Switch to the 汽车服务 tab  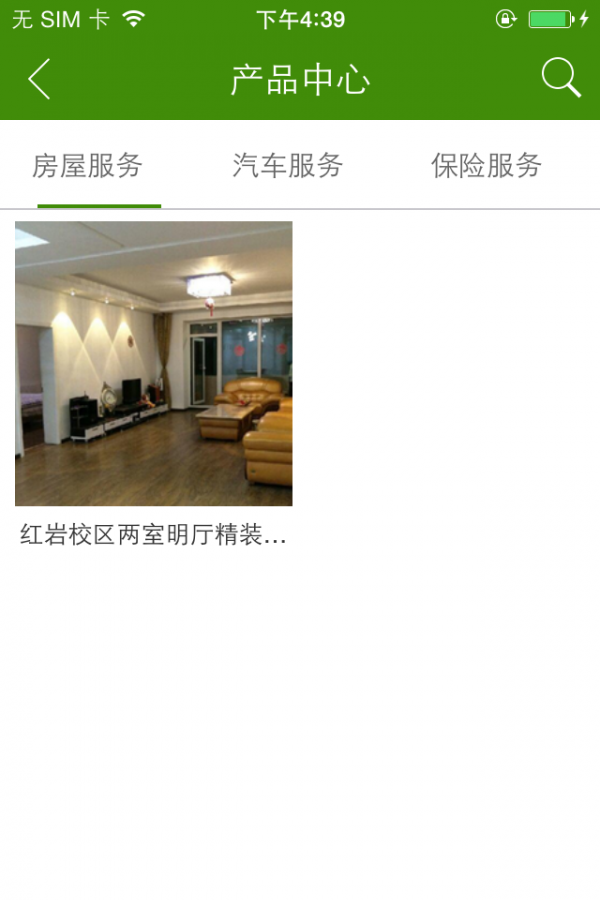coord(288,166)
